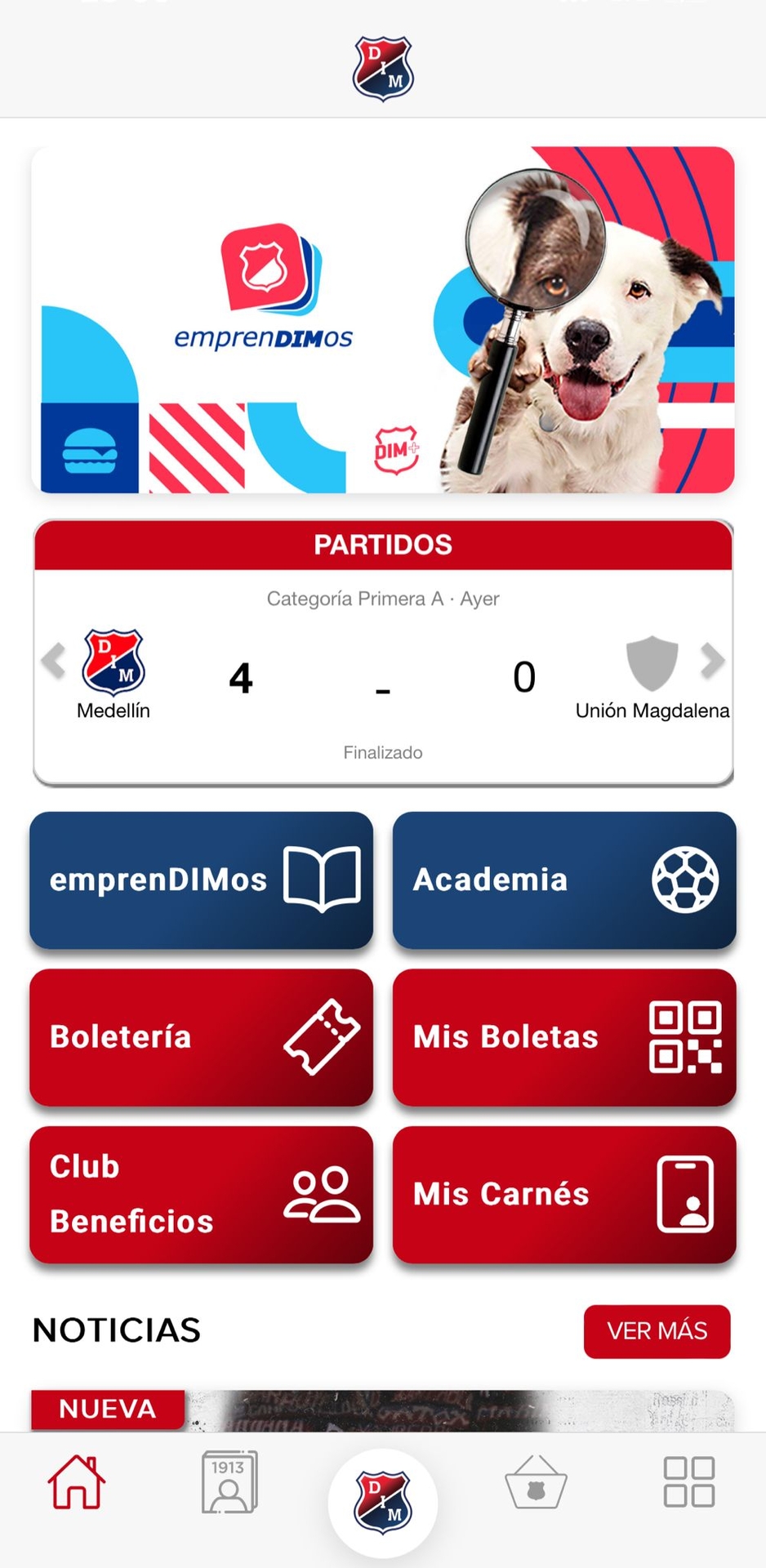Open Mis Carnés

(564, 1194)
